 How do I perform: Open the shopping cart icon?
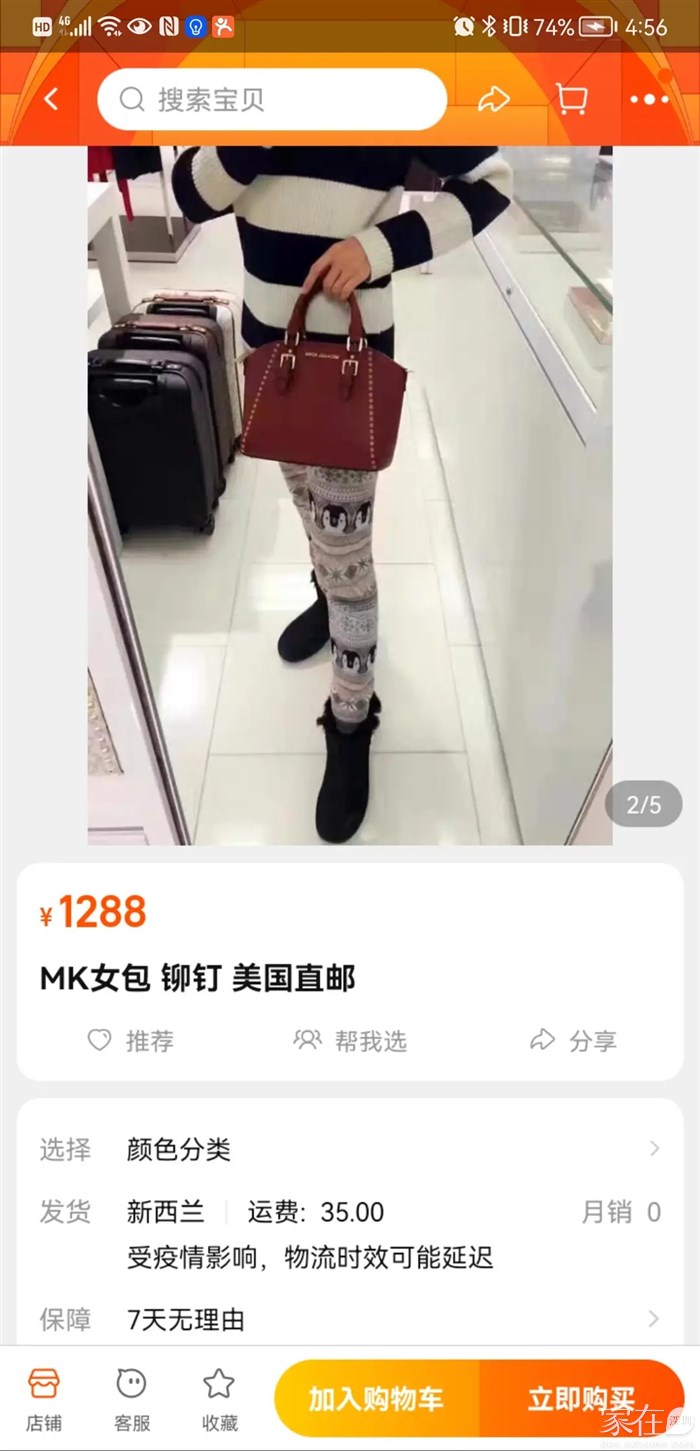[x=571, y=99]
